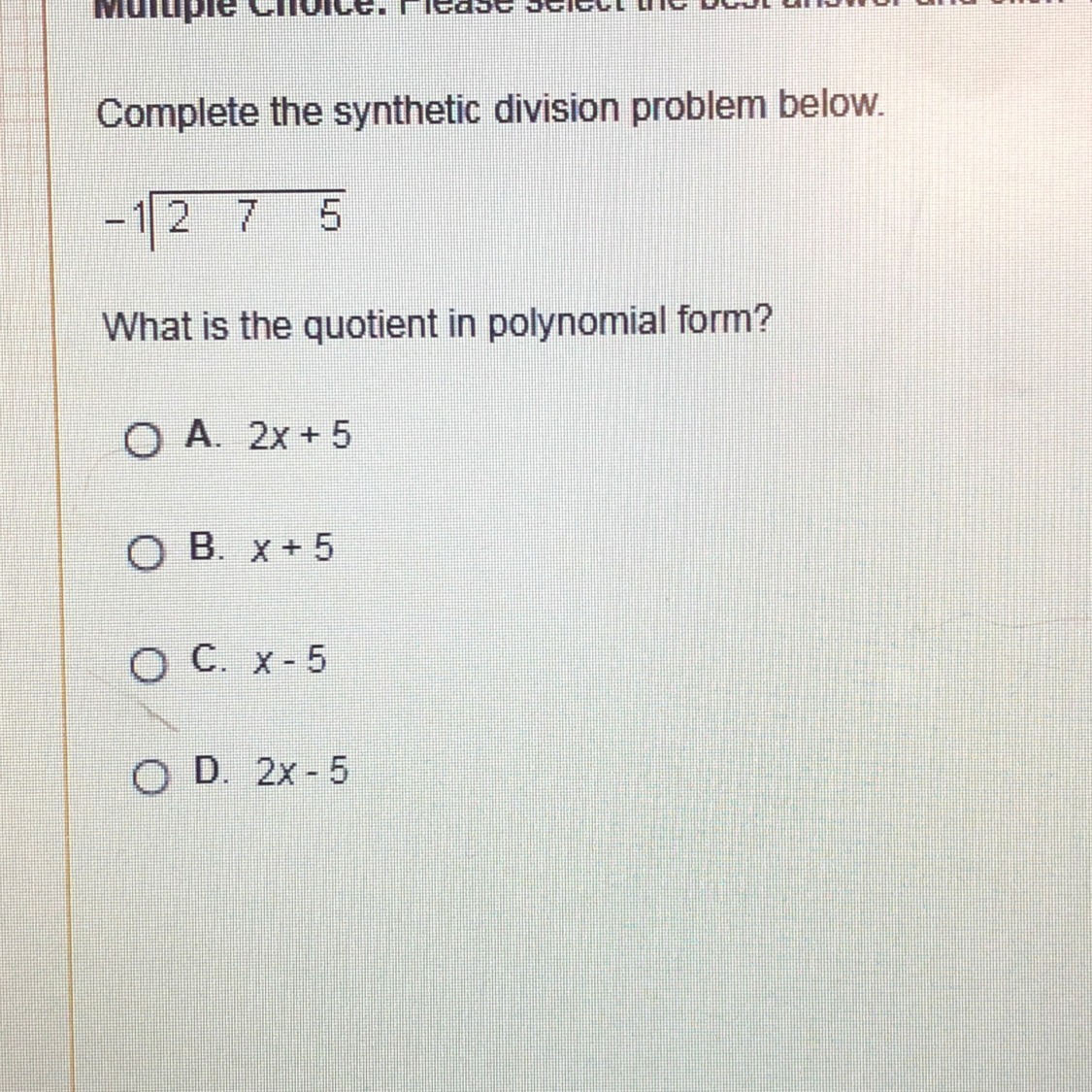Mark option D, 2x - 5
1092x1092 pixels.
(x=150, y=777)
